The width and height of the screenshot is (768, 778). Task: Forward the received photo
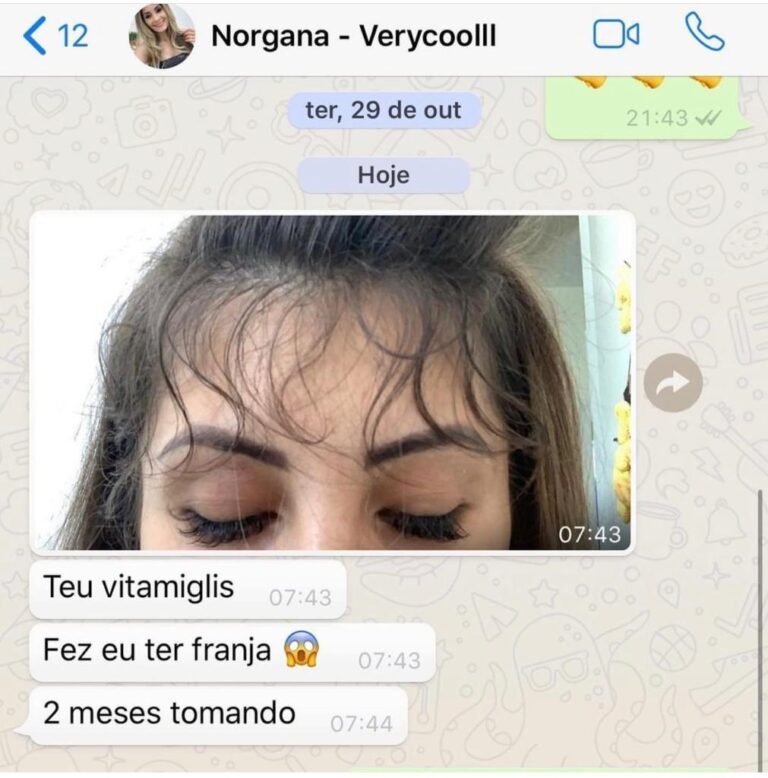(x=672, y=382)
